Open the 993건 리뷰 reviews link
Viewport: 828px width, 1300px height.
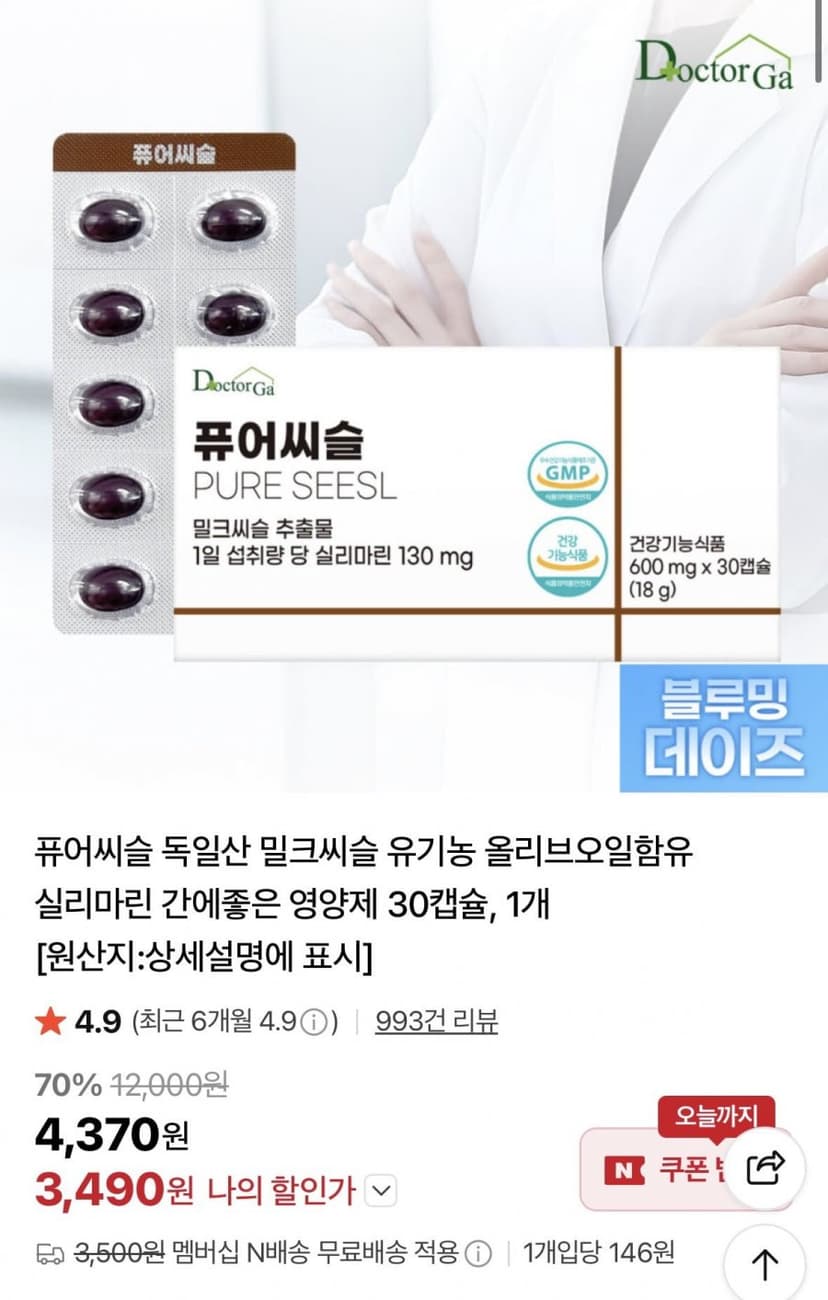436,1022
